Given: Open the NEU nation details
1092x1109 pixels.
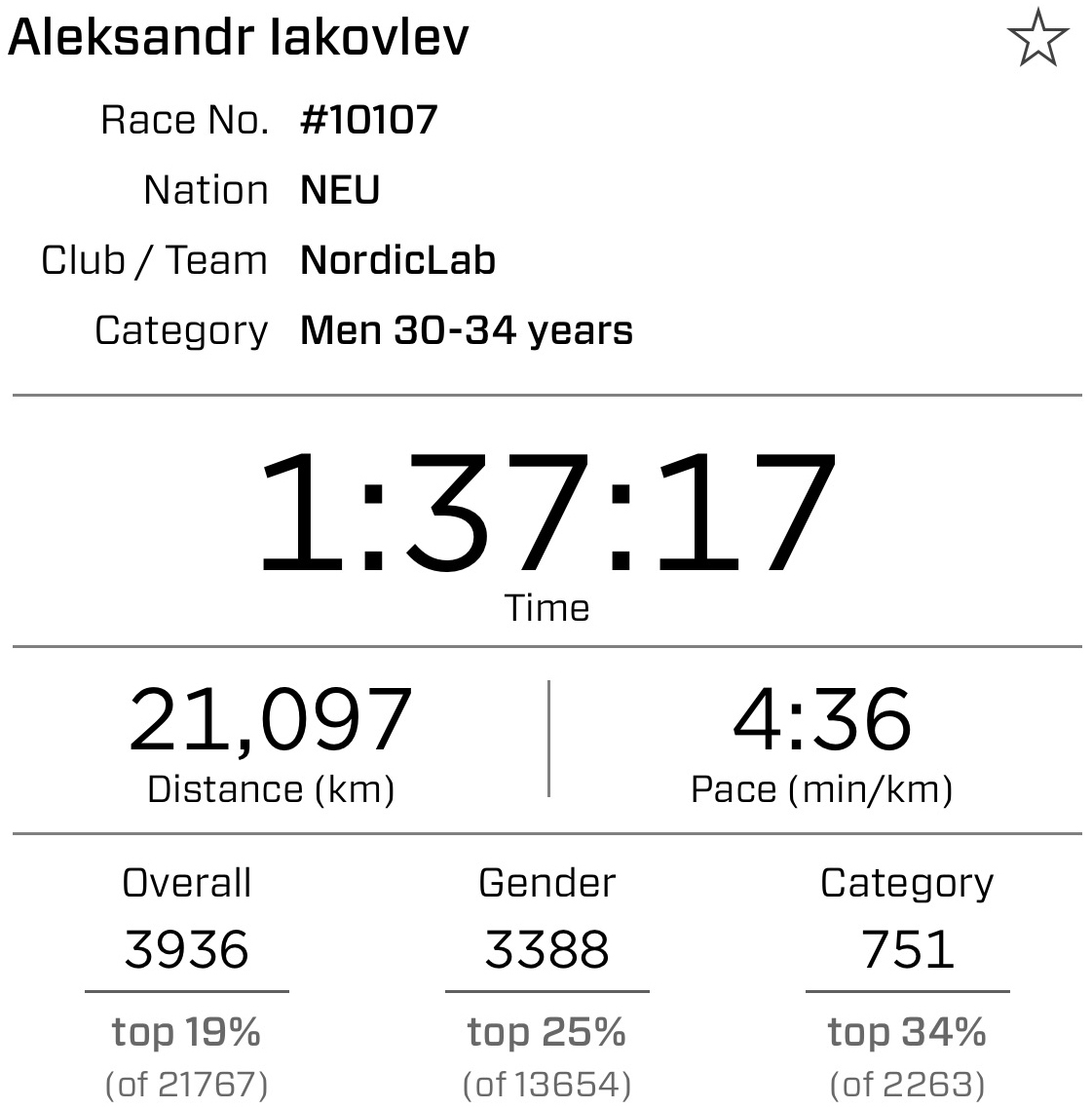Looking at the screenshot, I should 340,189.
